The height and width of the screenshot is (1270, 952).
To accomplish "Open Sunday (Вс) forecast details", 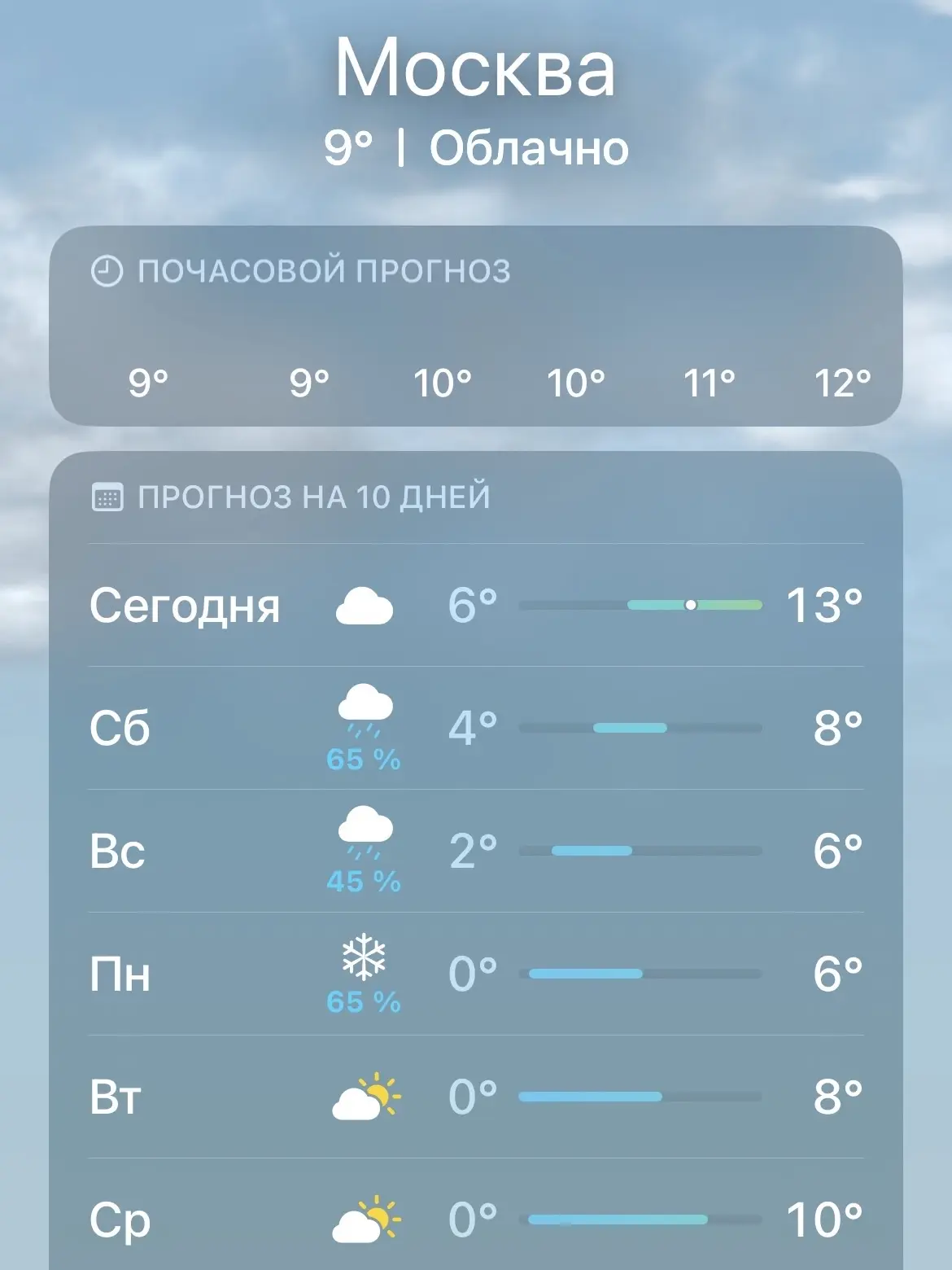I will tap(475, 851).
